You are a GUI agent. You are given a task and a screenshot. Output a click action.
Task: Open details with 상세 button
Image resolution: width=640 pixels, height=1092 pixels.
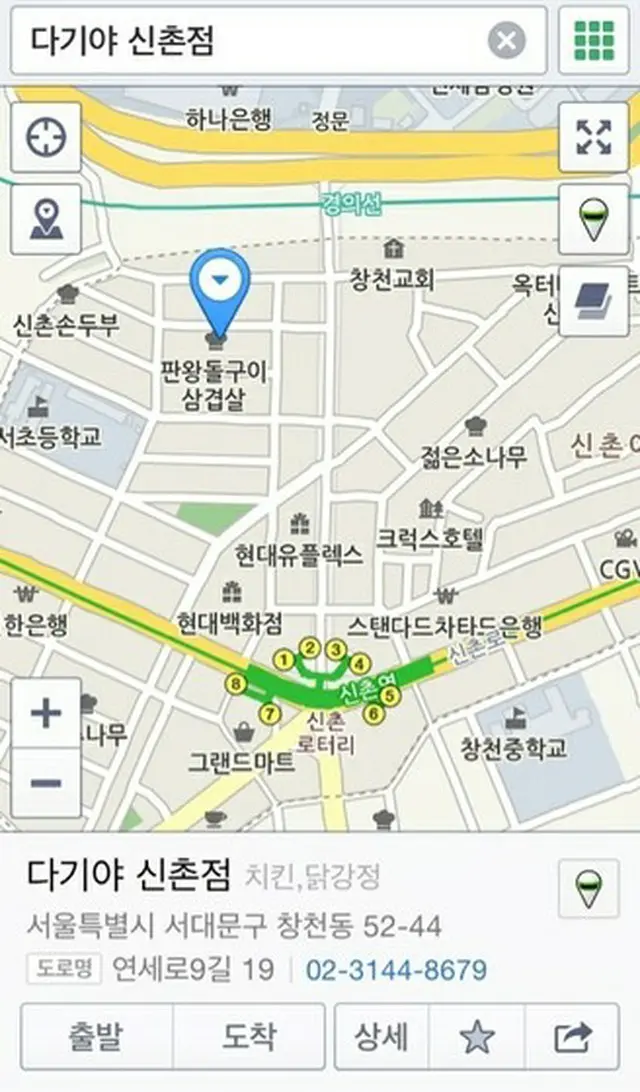pyautogui.click(x=381, y=1037)
